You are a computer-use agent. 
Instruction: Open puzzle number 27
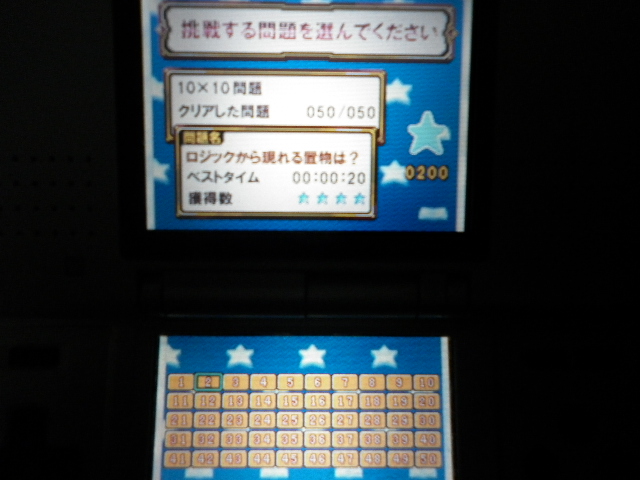(x=345, y=420)
